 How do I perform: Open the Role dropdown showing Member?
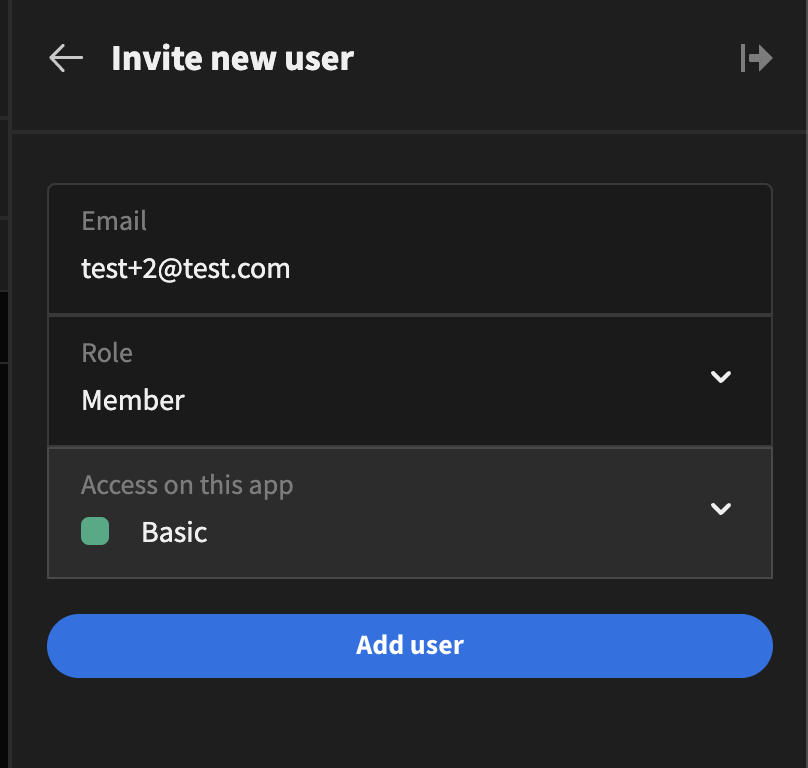(409, 381)
